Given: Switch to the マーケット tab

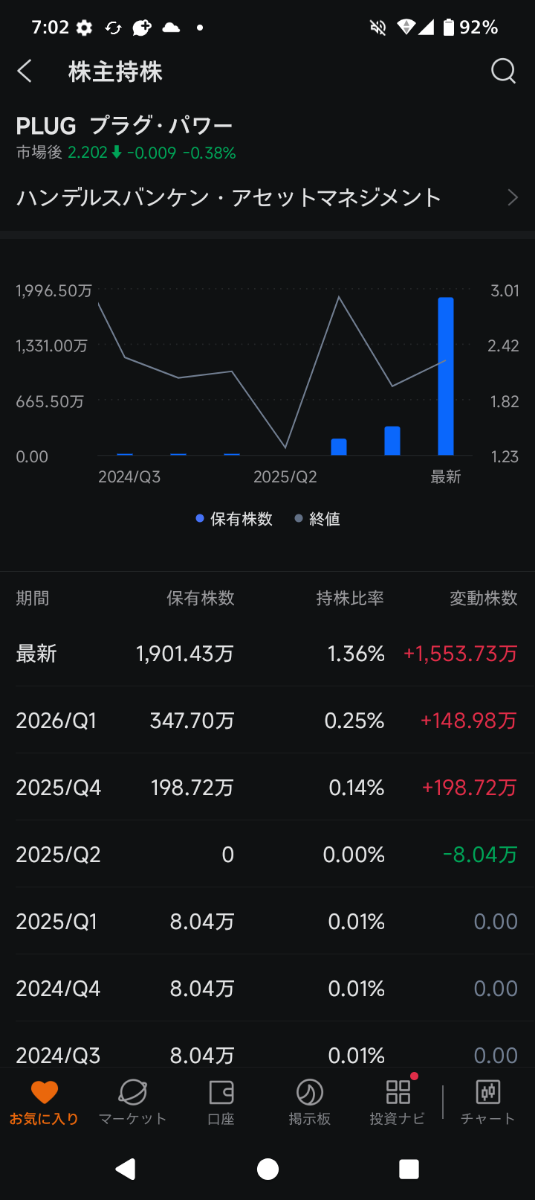Looking at the screenshot, I should click(133, 1103).
